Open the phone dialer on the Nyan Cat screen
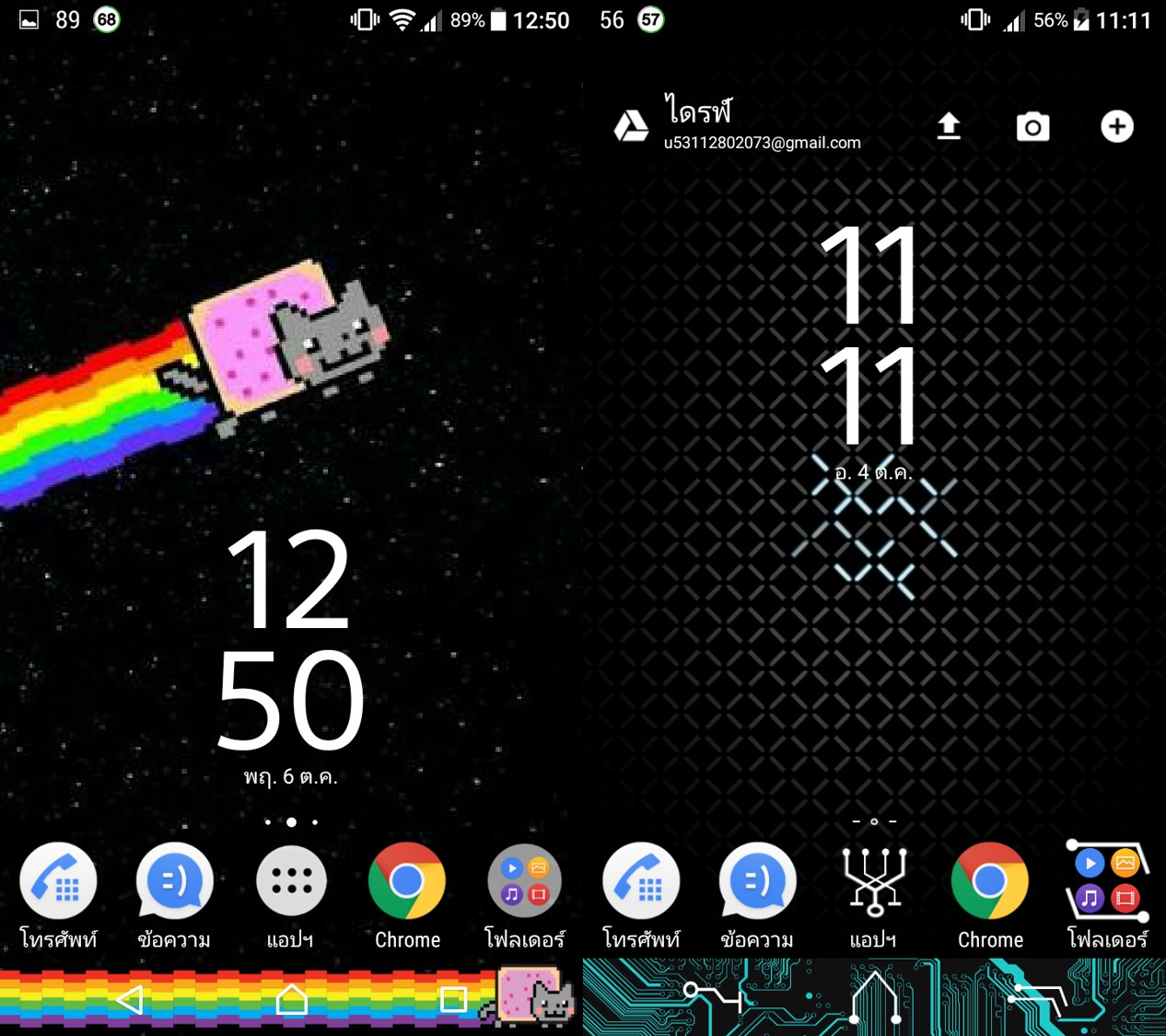This screenshot has height=1036, width=1166. (x=58, y=882)
